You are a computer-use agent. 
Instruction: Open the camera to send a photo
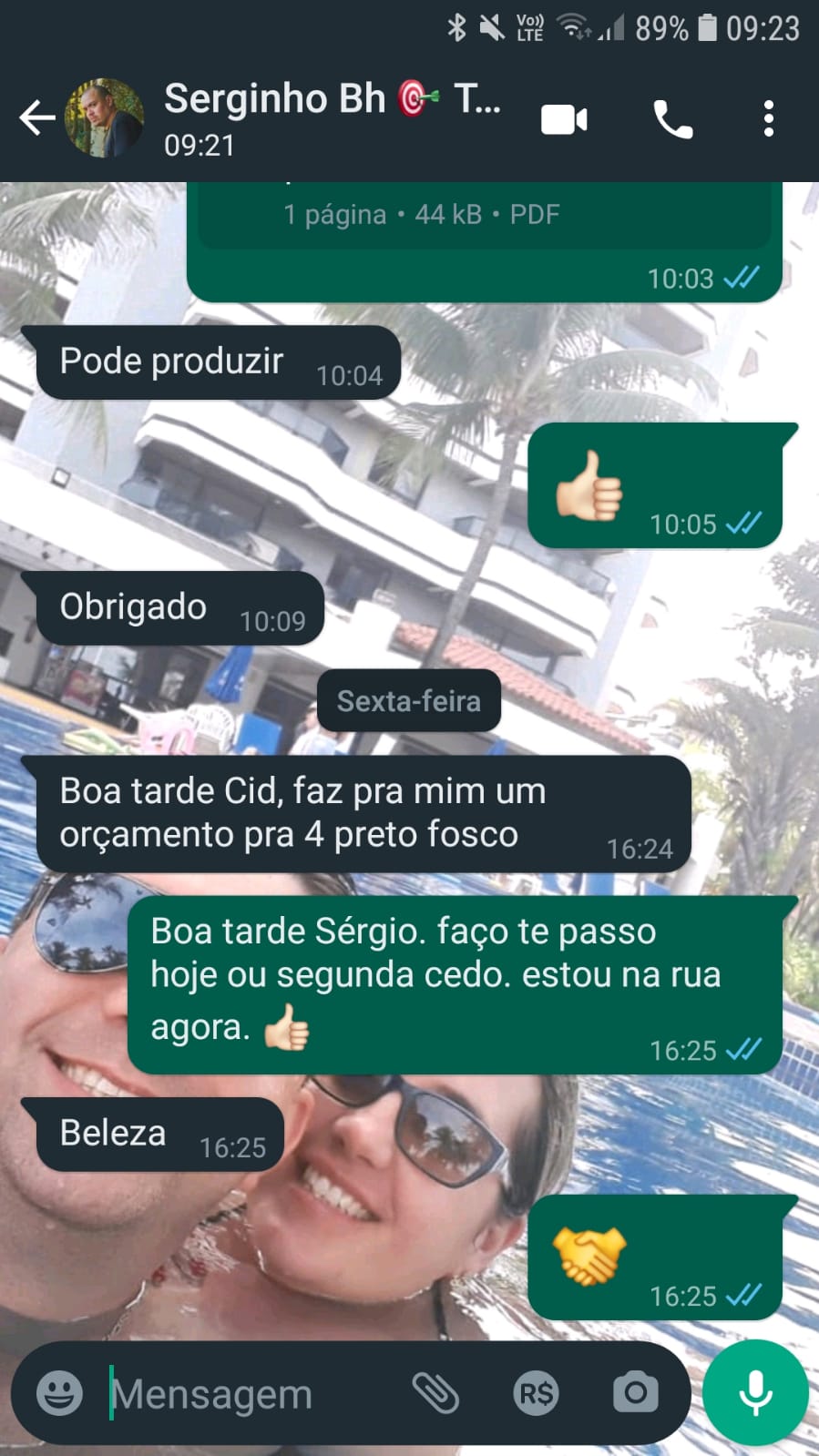point(635,1393)
